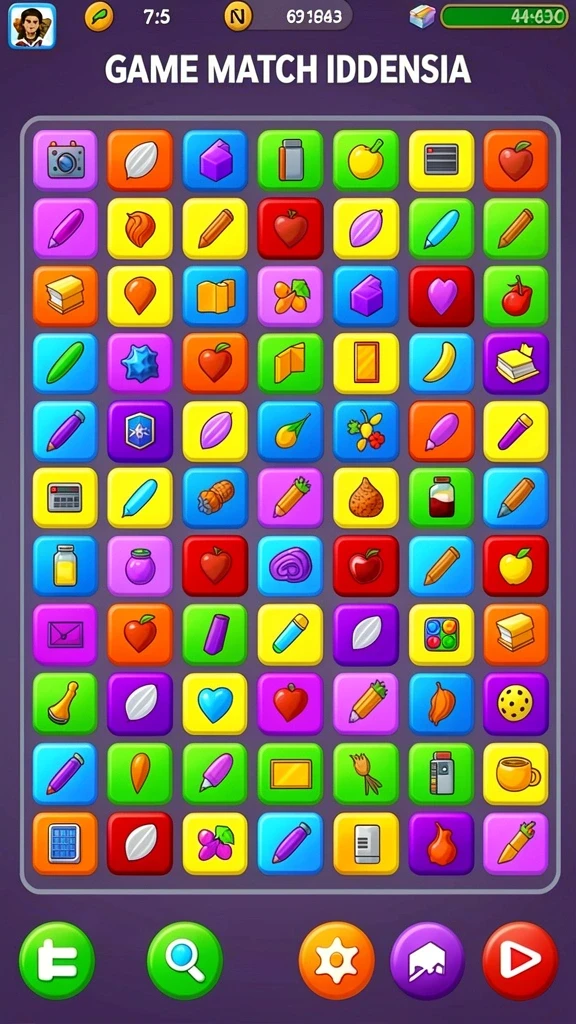Image resolution: width=576 pixels, height=1024 pixels.
Task: Hit the red play button
Action: click(x=520, y=960)
